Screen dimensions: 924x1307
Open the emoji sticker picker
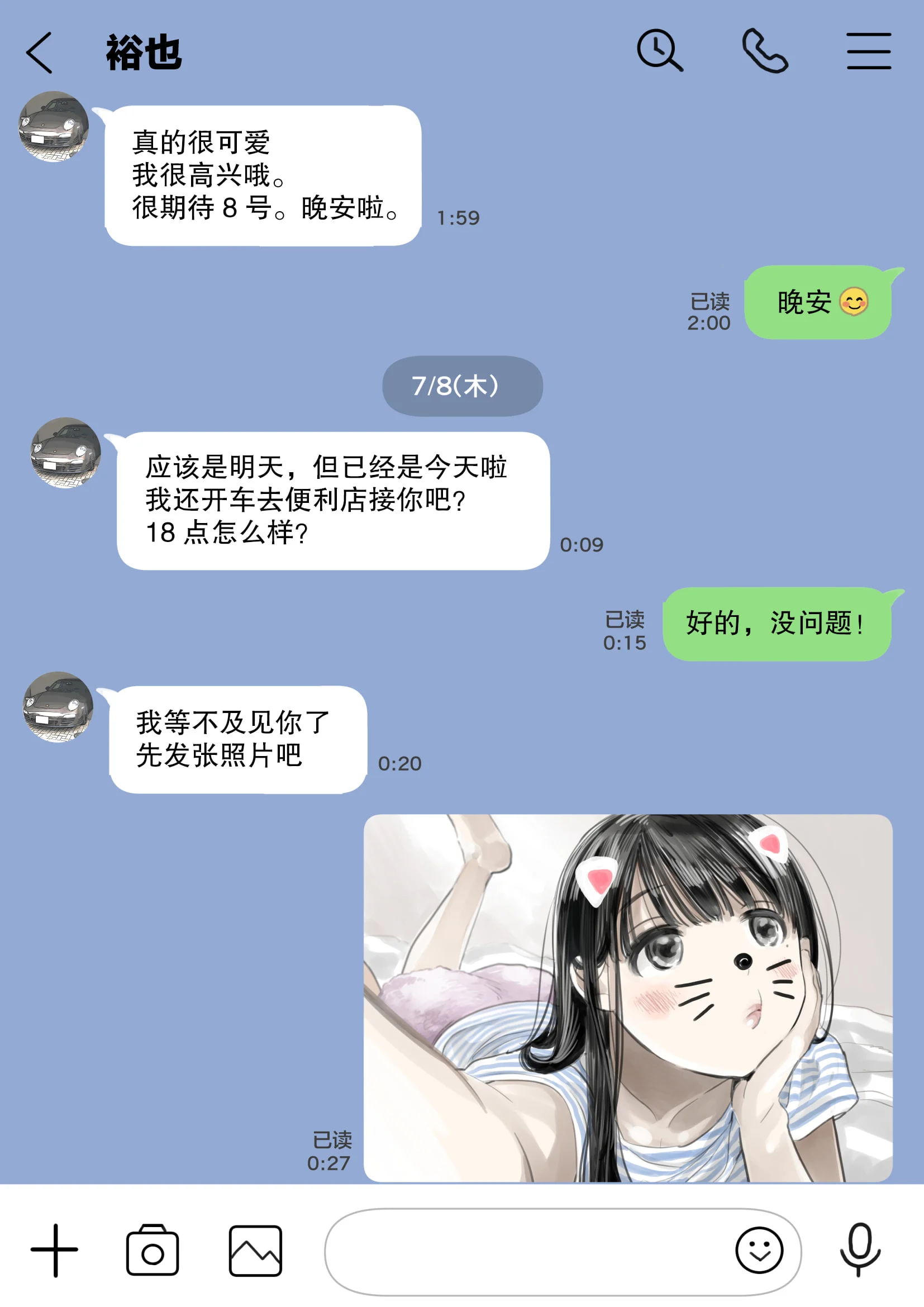pyautogui.click(x=759, y=1251)
